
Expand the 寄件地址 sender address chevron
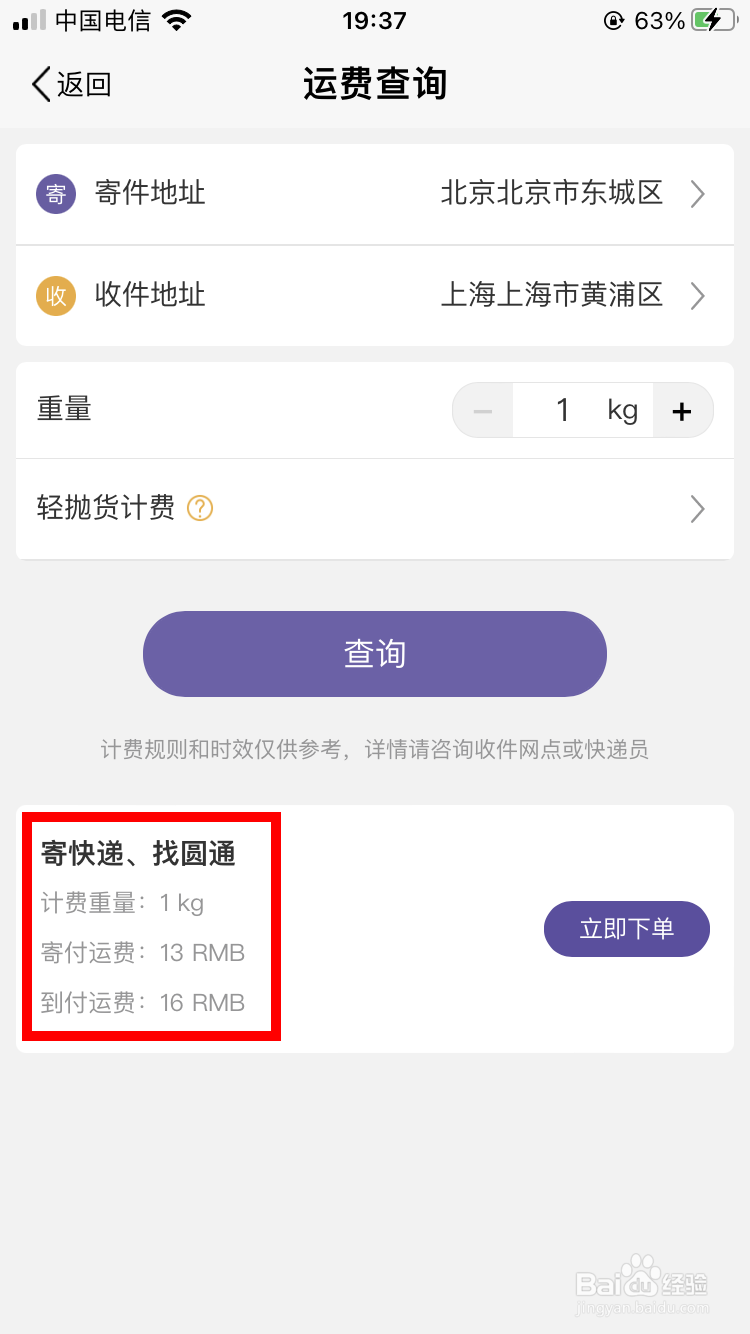pos(698,193)
